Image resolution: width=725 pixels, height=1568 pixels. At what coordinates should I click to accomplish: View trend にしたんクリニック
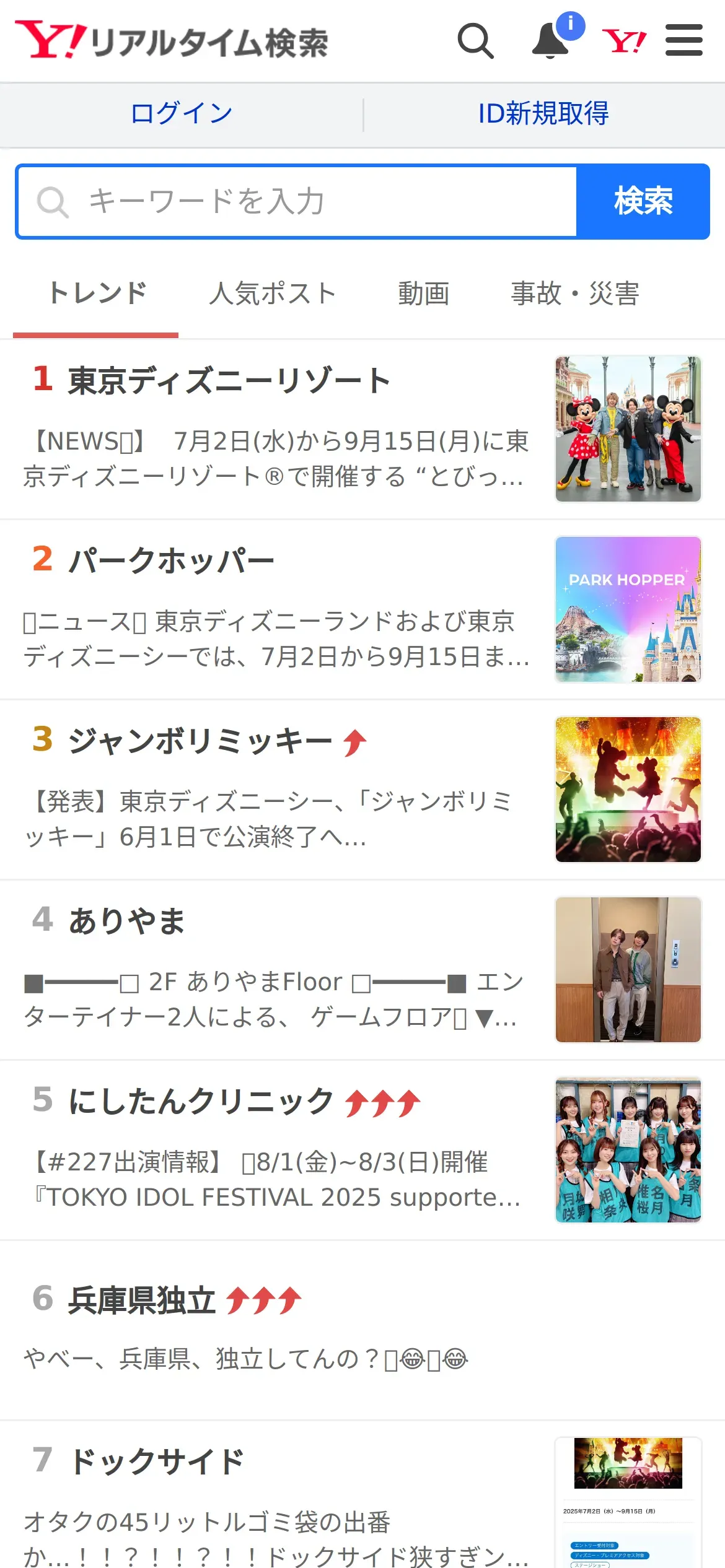click(201, 1102)
